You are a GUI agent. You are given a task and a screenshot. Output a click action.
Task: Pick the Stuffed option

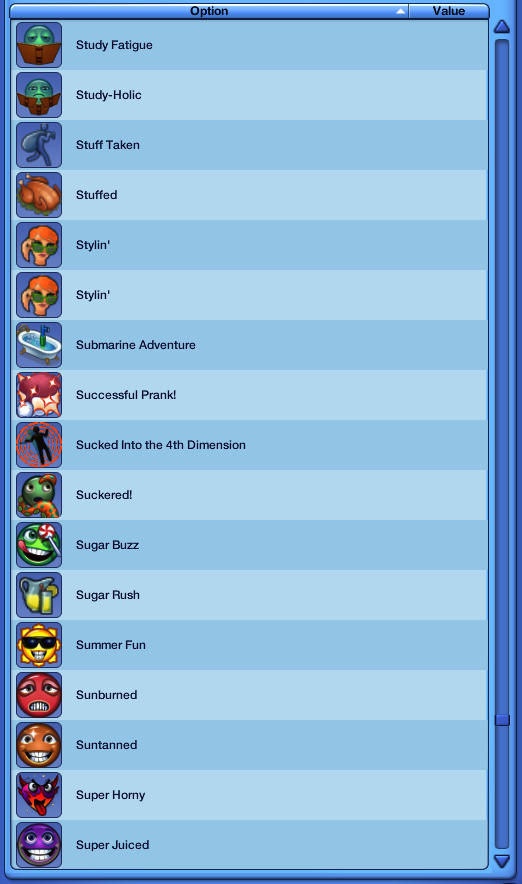click(x=249, y=195)
